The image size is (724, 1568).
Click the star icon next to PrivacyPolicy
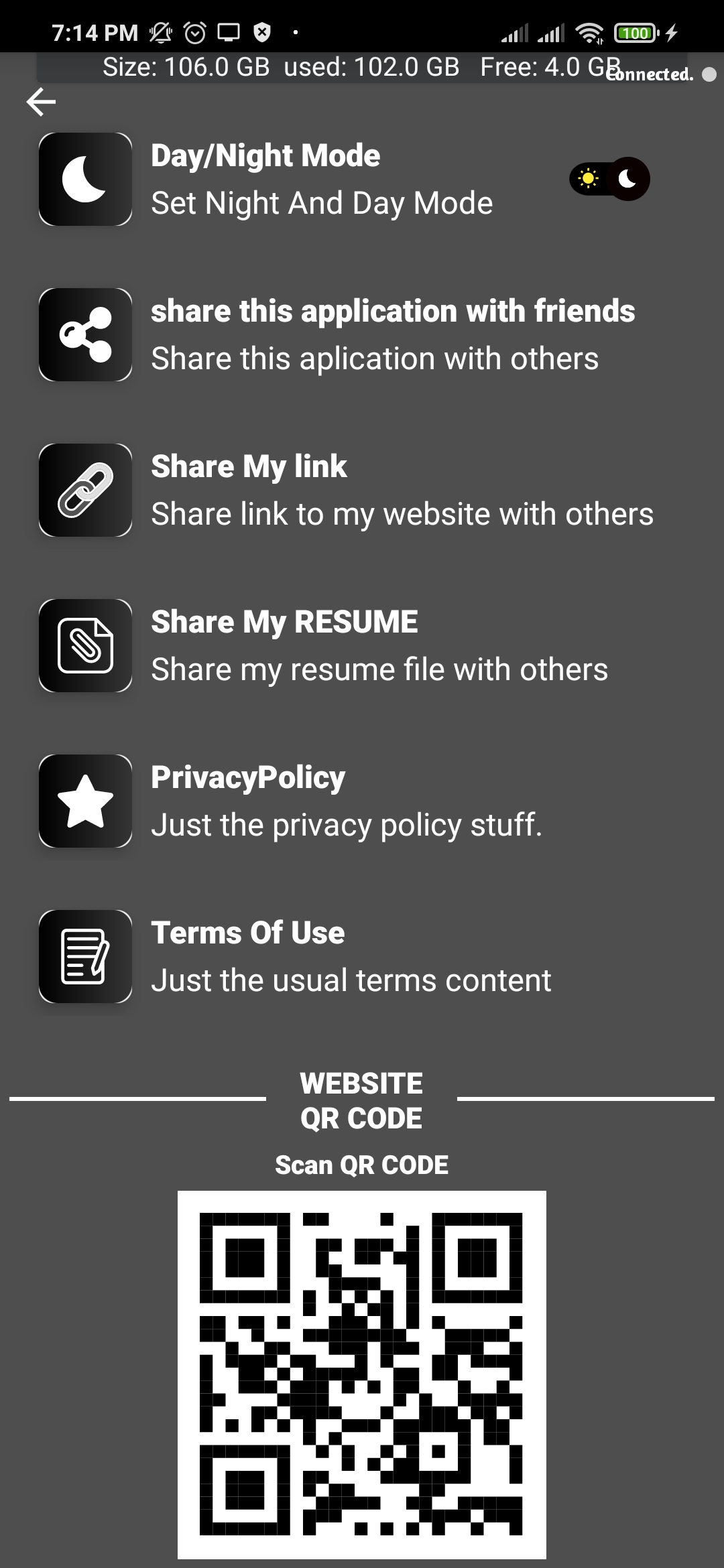pyautogui.click(x=85, y=801)
